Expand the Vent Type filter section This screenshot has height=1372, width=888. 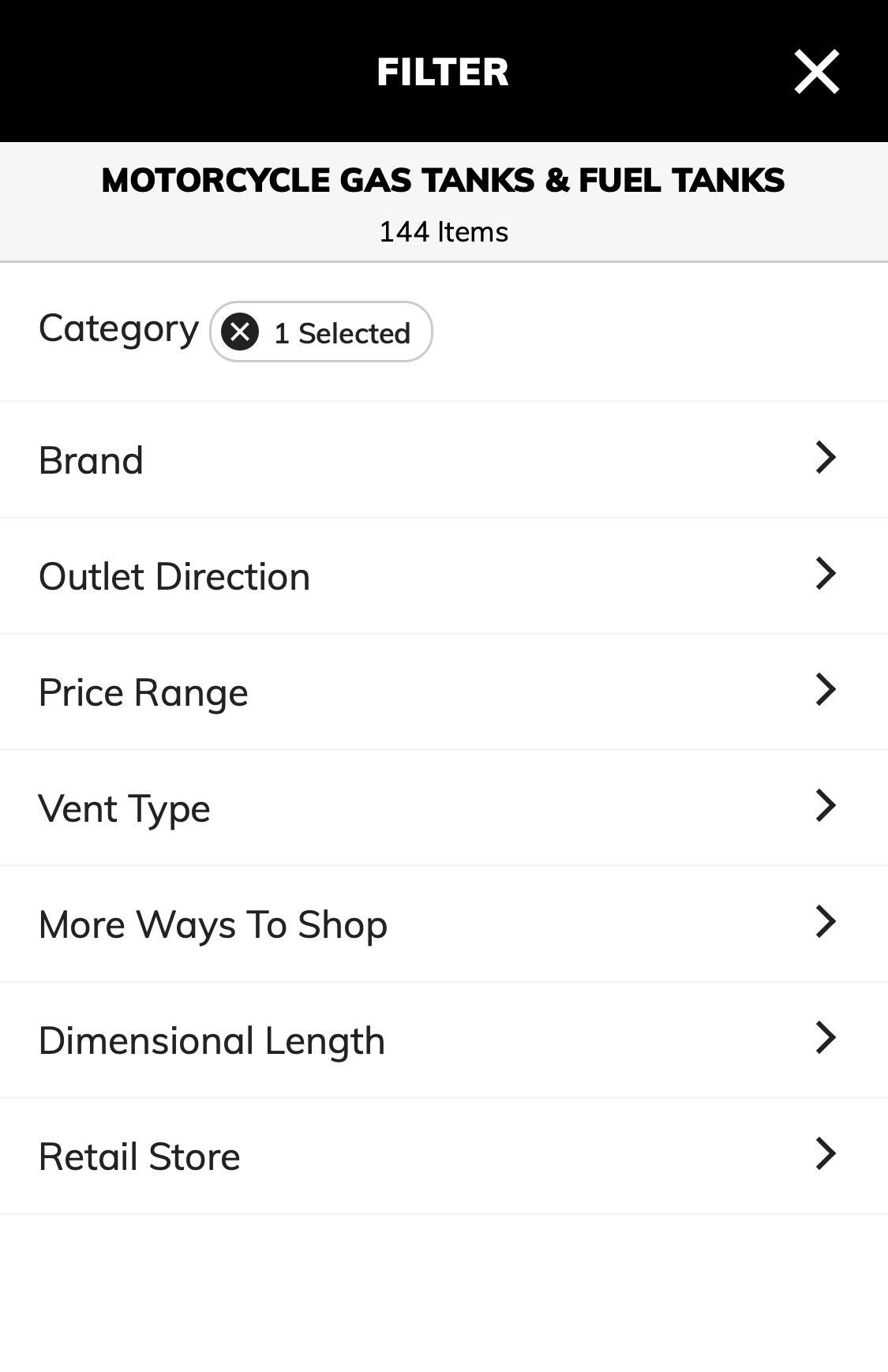(444, 806)
